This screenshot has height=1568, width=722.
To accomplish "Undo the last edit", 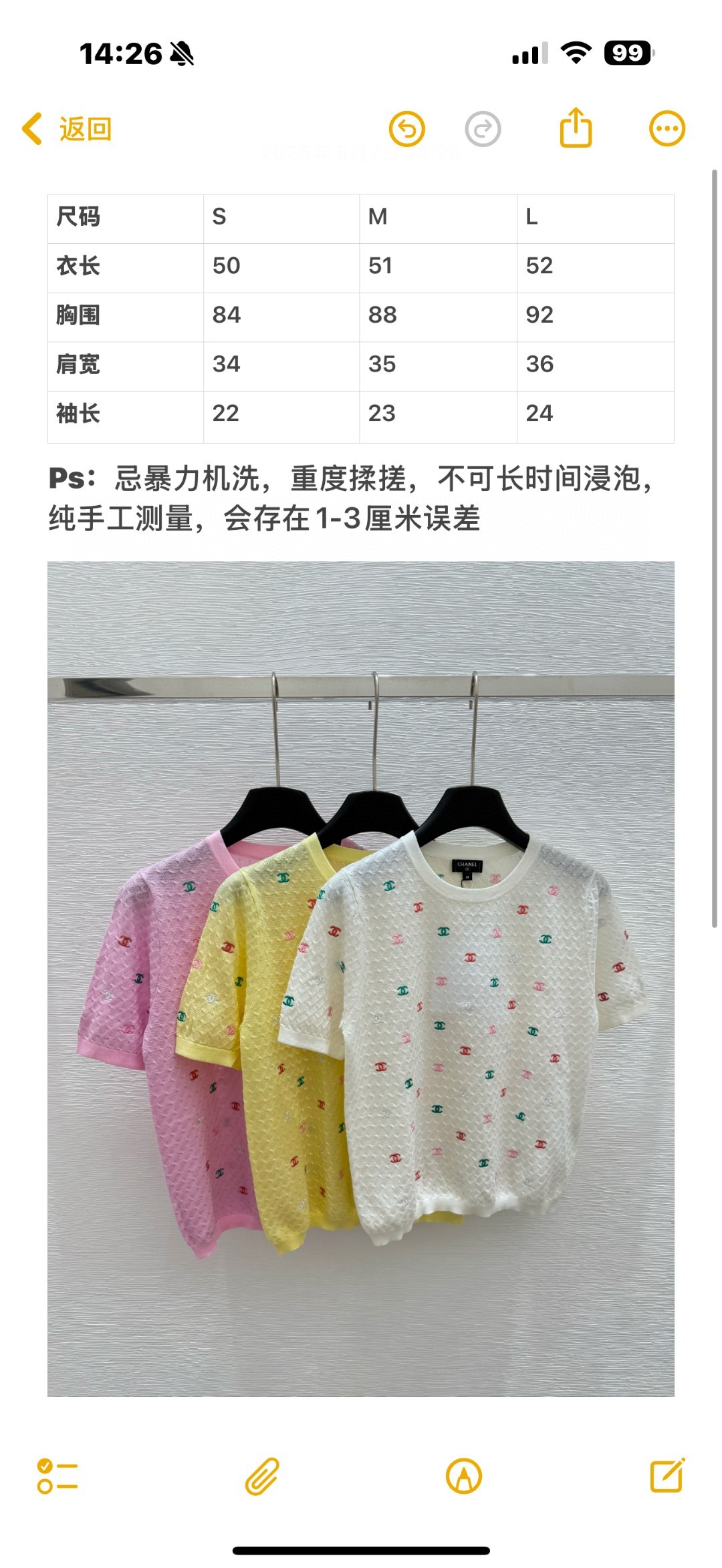I will click(406, 129).
